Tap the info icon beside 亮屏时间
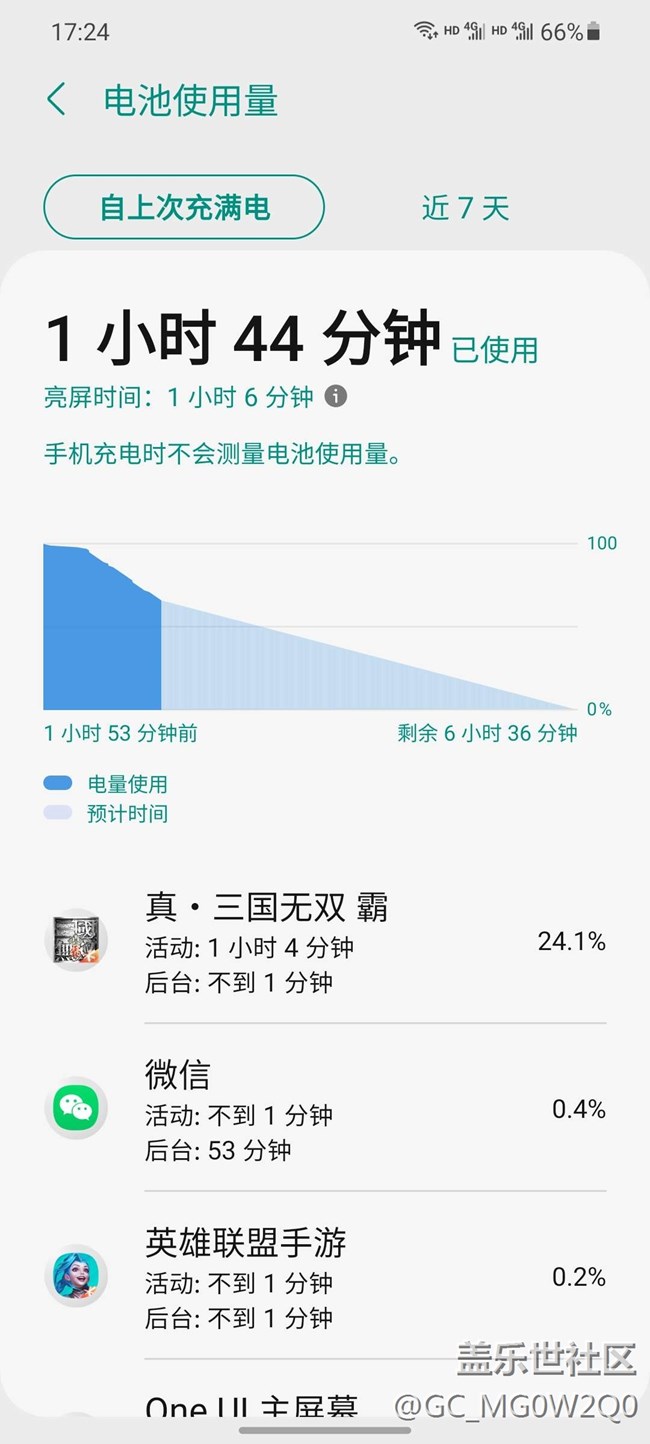Screen dimensions: 650x1444 [337, 397]
